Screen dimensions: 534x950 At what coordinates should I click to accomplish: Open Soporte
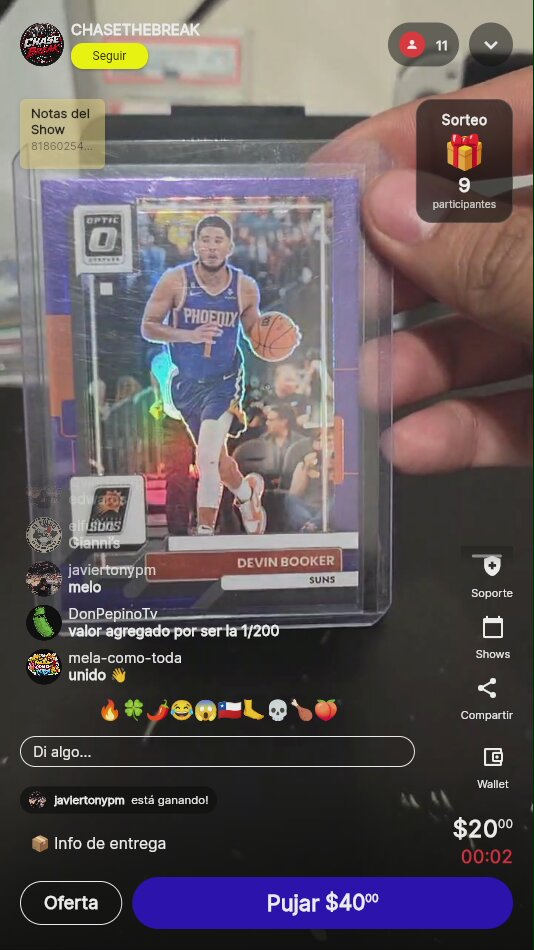[x=492, y=576]
